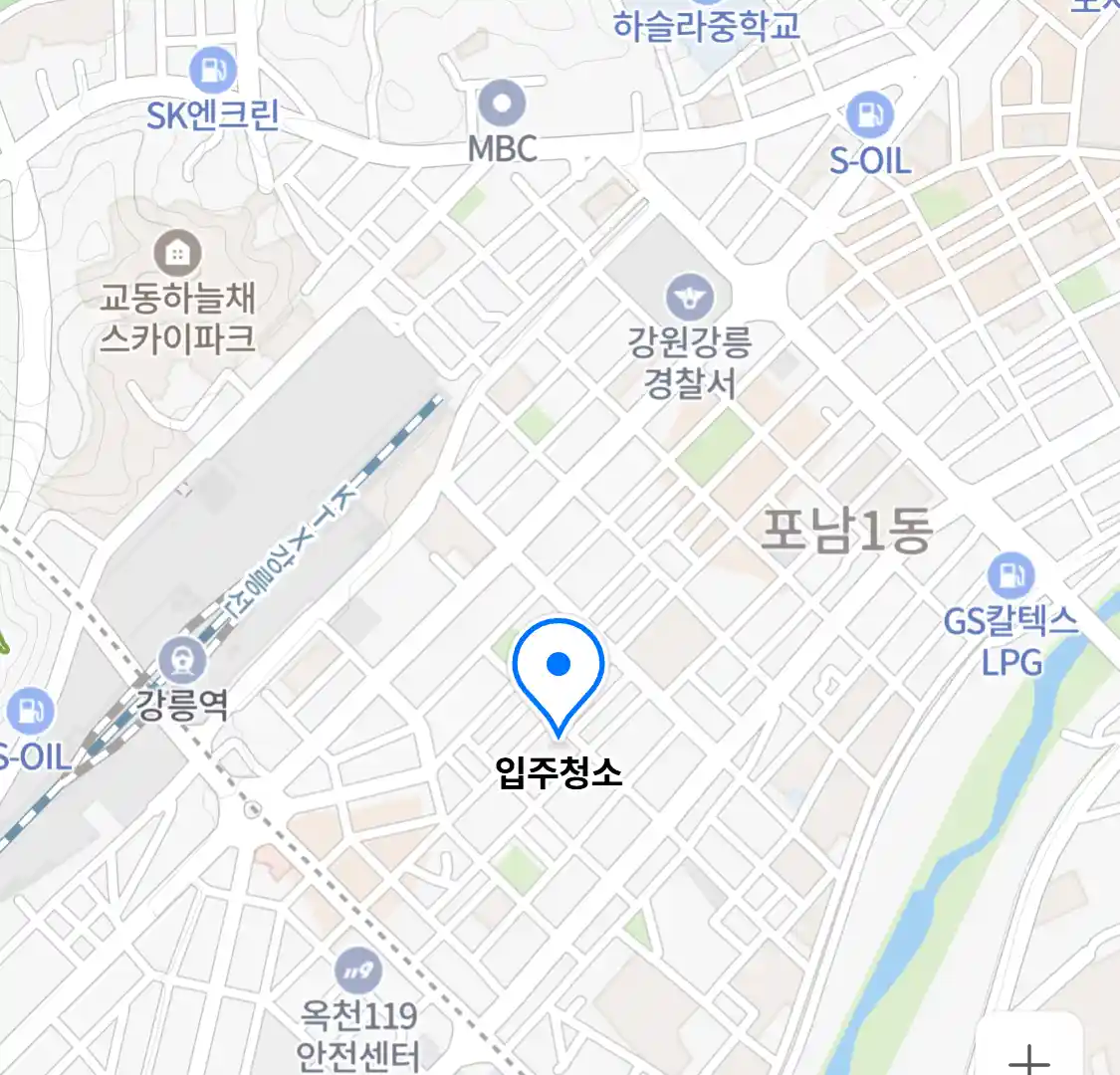
Task: Select the 교동하늘채 스카이파크 apartment marker
Action: pyautogui.click(x=177, y=253)
